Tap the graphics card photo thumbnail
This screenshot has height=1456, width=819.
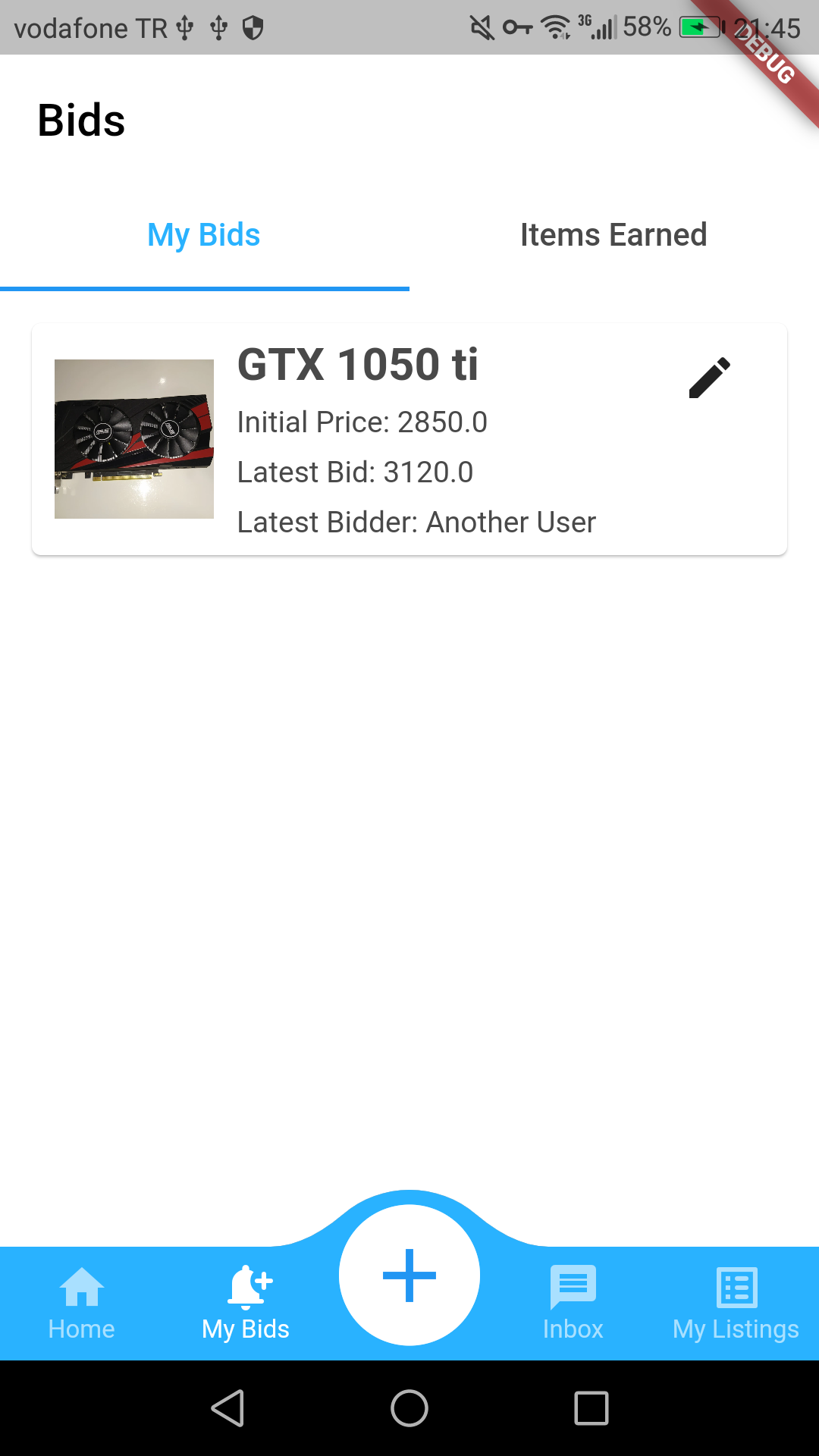tap(133, 438)
